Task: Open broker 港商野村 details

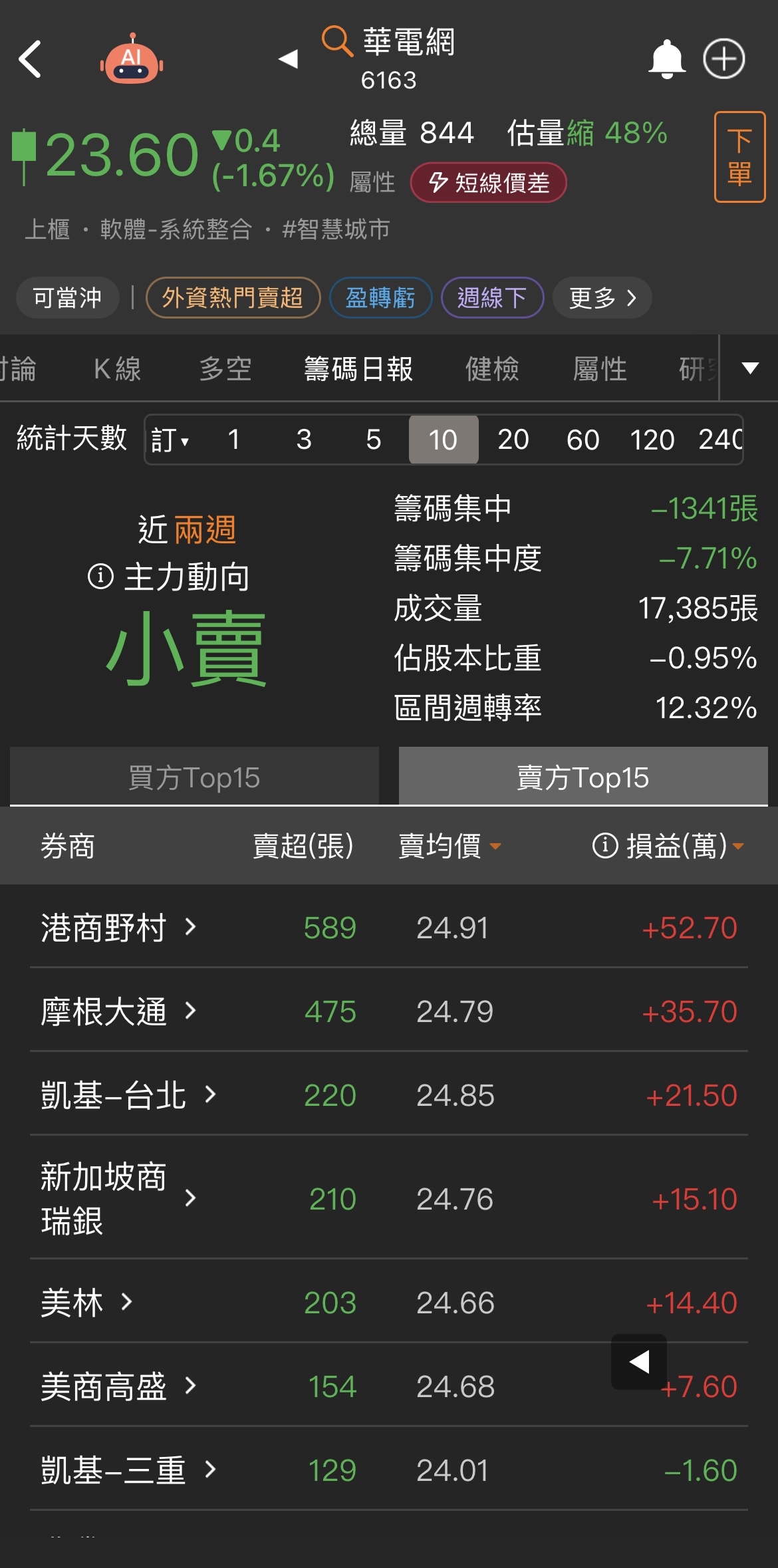Action: pyautogui.click(x=118, y=928)
